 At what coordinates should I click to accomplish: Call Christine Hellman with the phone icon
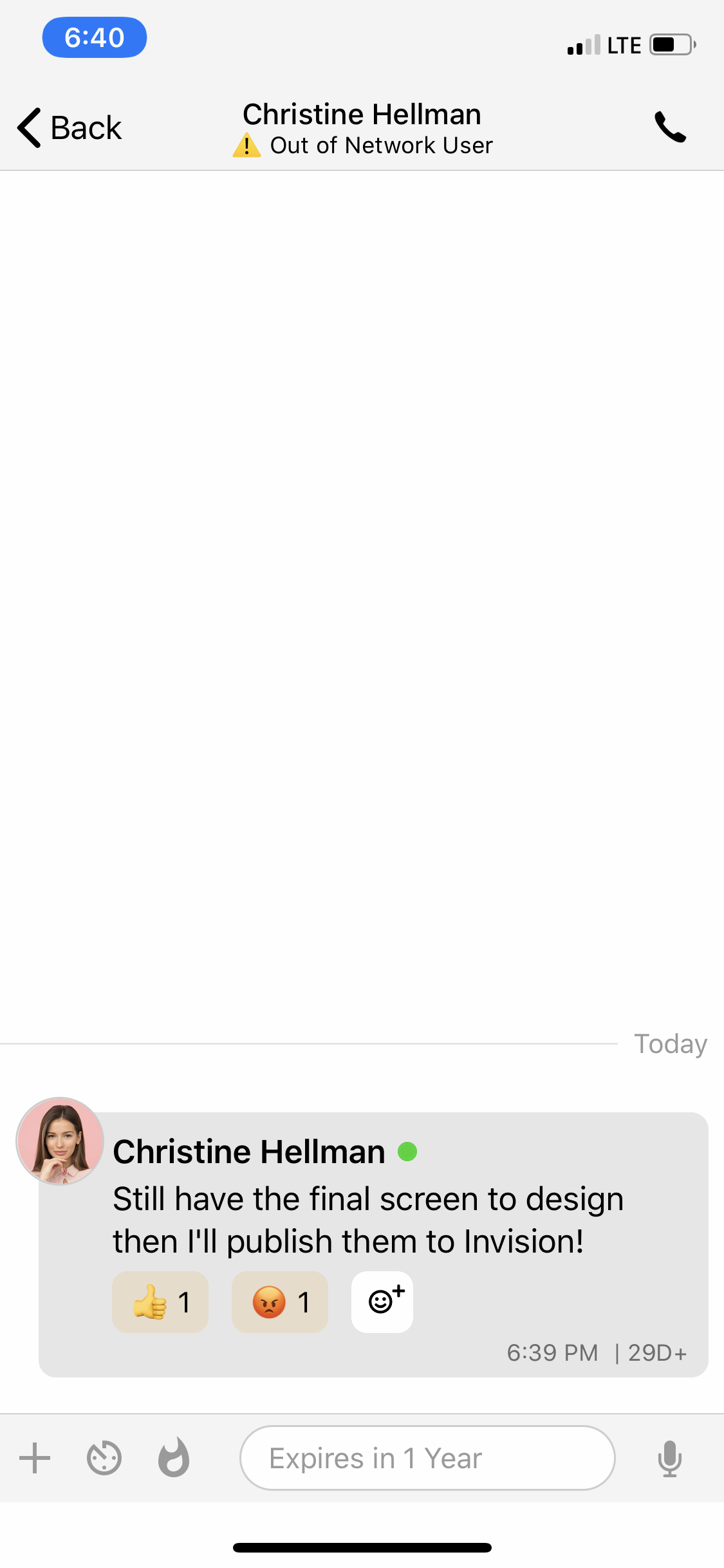[671, 127]
